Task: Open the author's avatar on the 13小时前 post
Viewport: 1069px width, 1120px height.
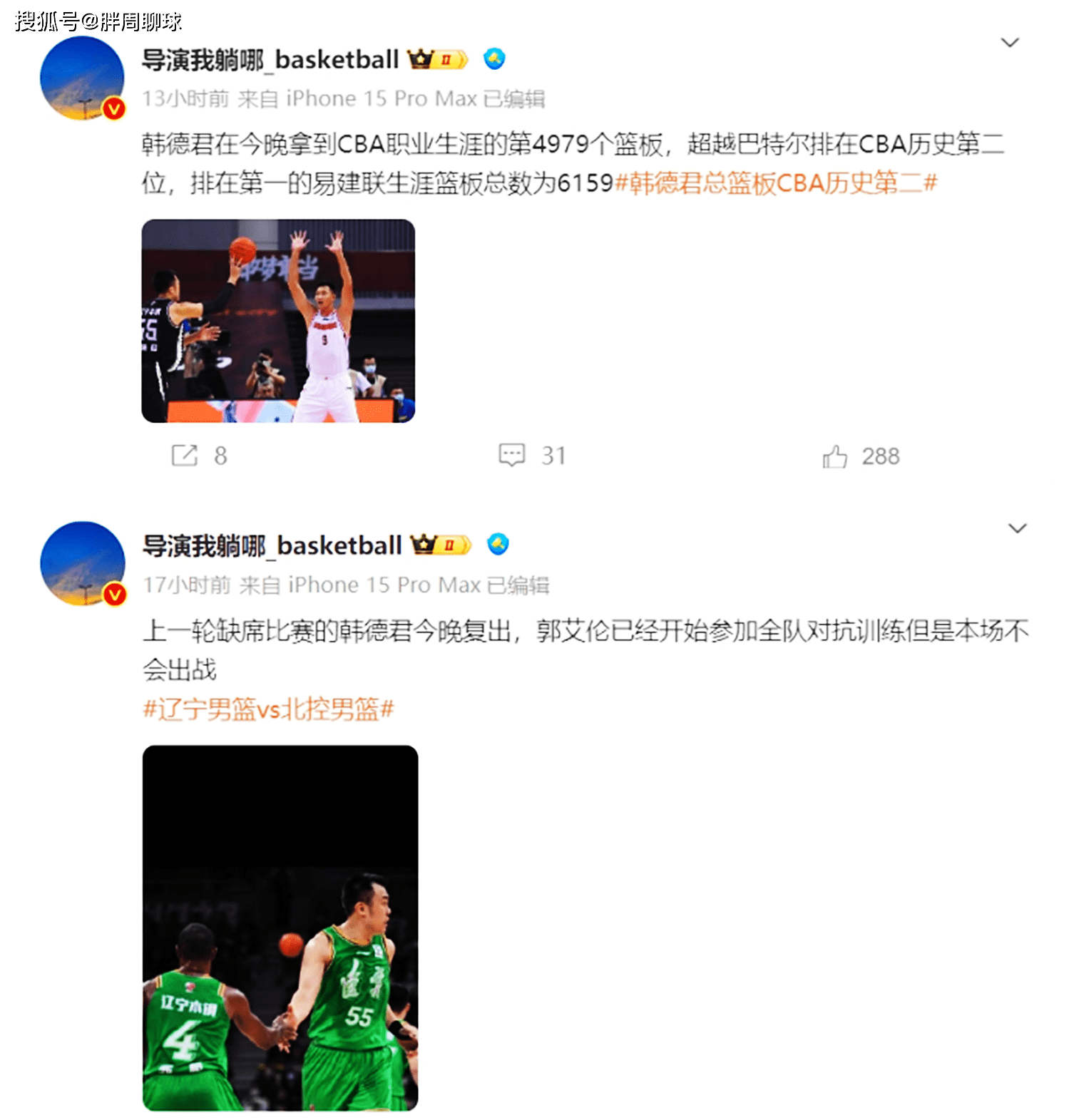Action: 82,78
